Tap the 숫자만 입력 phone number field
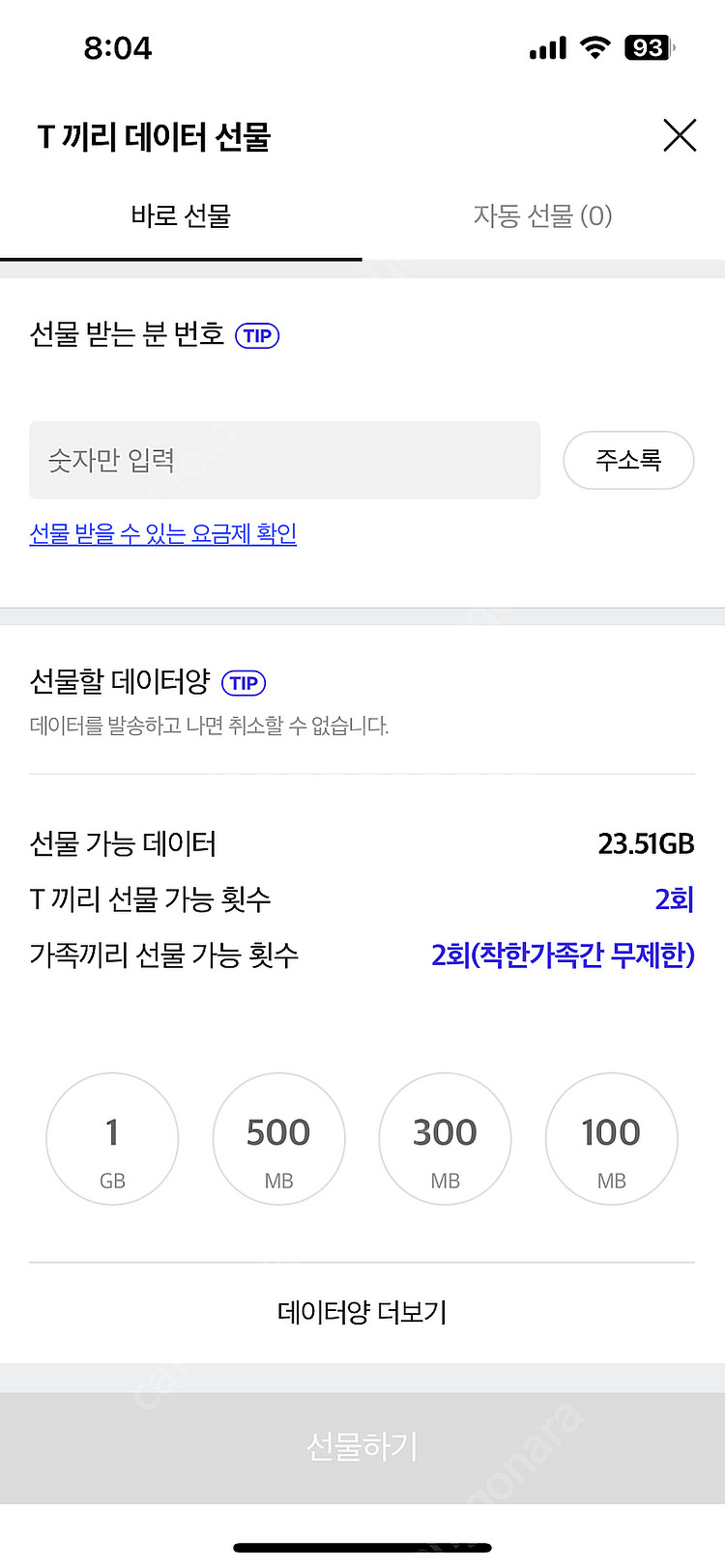This screenshot has width=725, height=1568. (284, 460)
